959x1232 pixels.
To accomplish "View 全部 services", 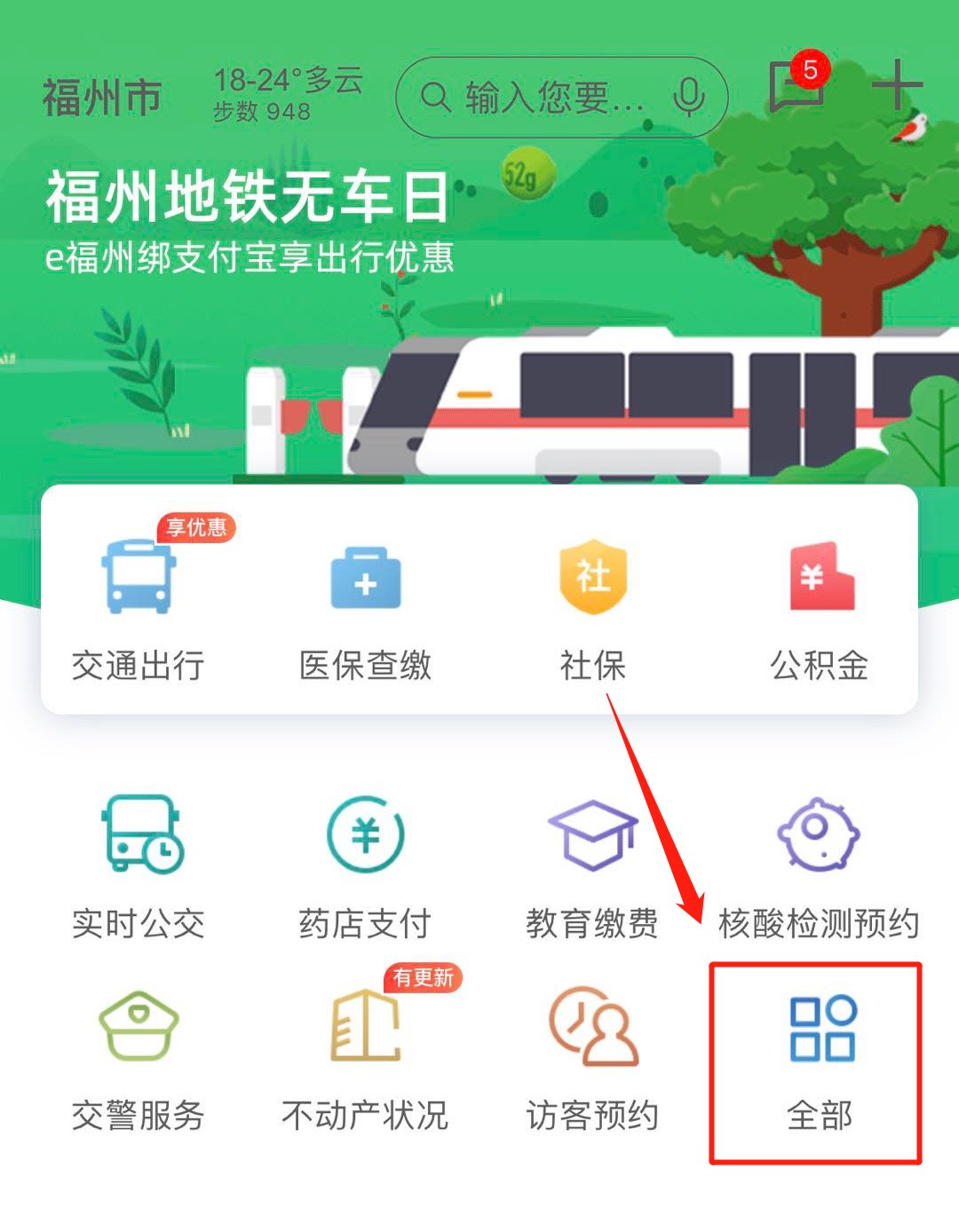I will coord(819,1061).
